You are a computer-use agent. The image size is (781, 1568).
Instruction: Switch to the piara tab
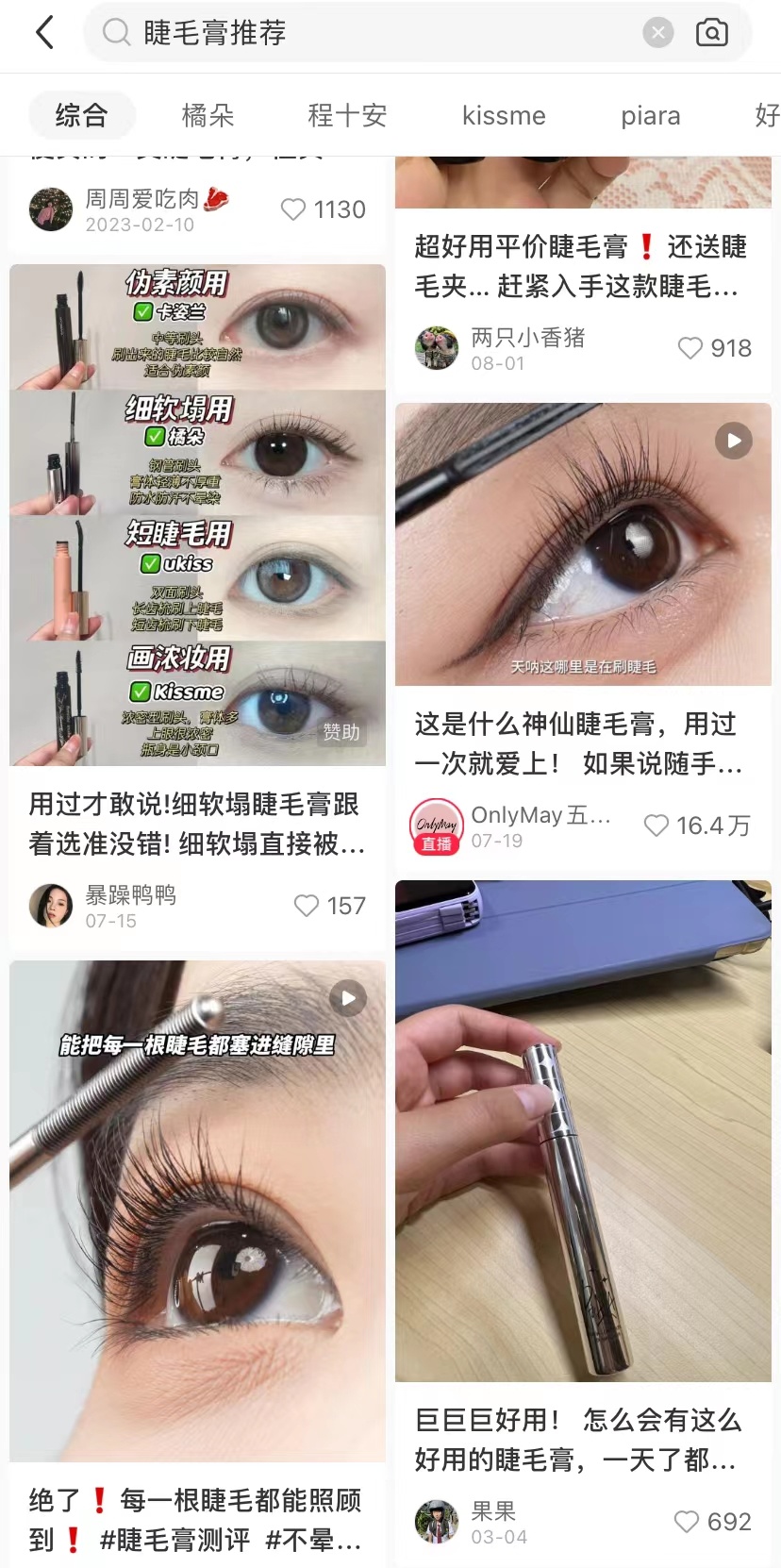(650, 115)
